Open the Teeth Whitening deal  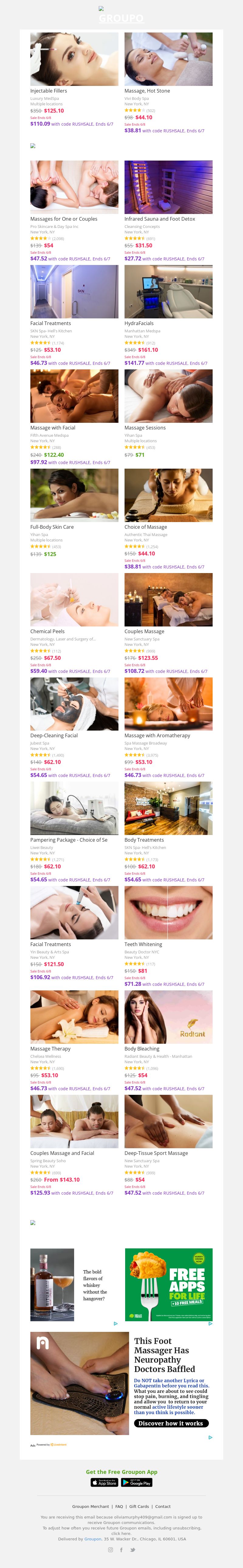pyautogui.click(x=168, y=913)
